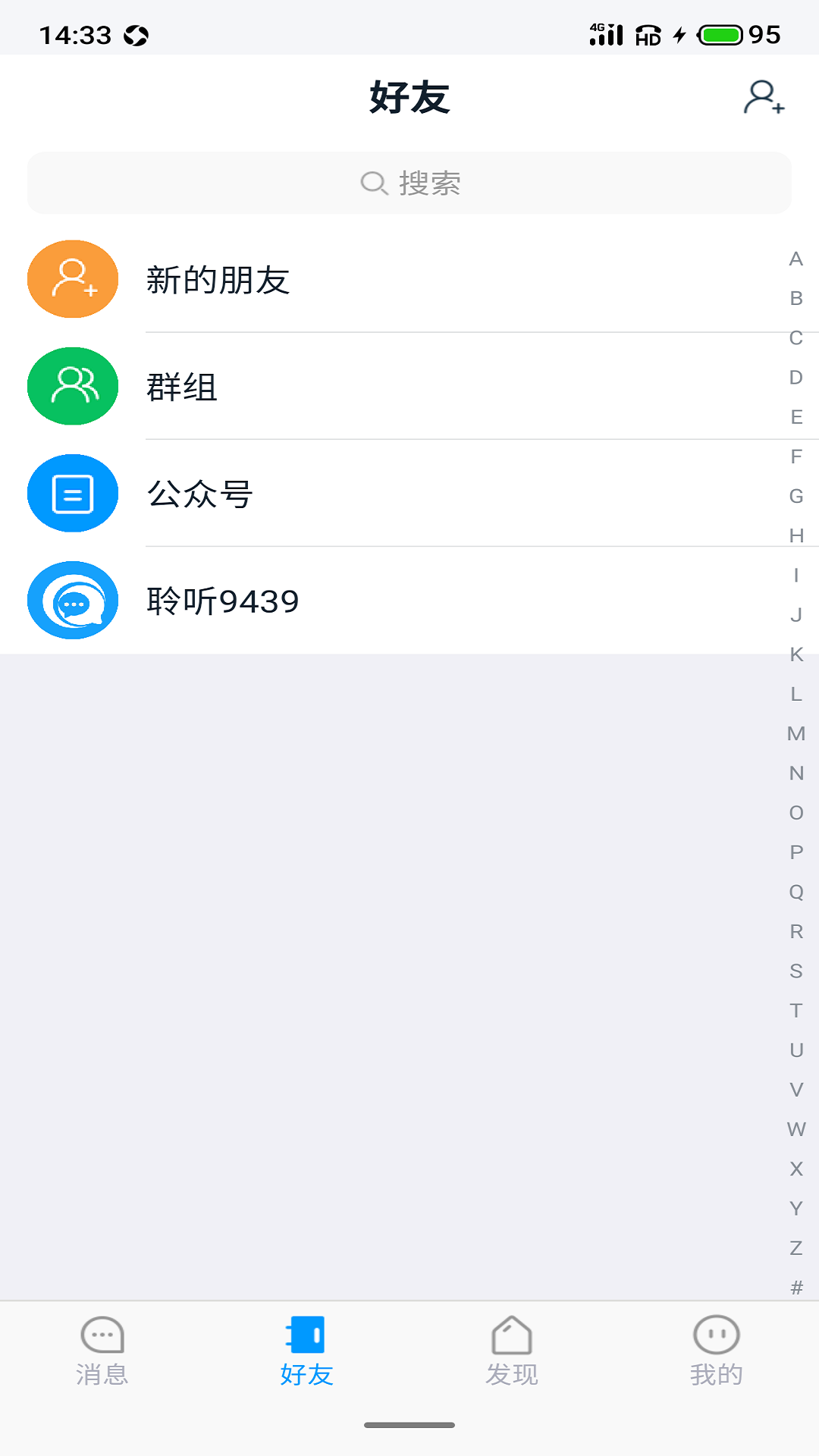Tap the 聆听9439 chat bubble avatar
Screen dimensions: 819x1456
[x=72, y=600]
